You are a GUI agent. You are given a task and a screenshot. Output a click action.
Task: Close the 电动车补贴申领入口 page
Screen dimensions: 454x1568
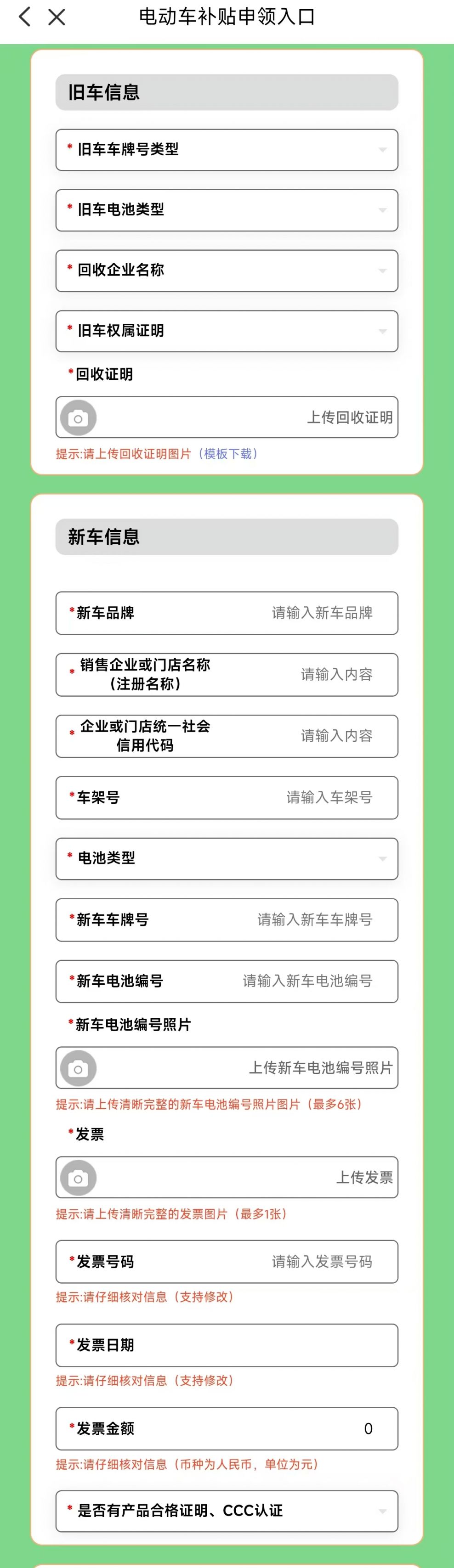tap(57, 17)
